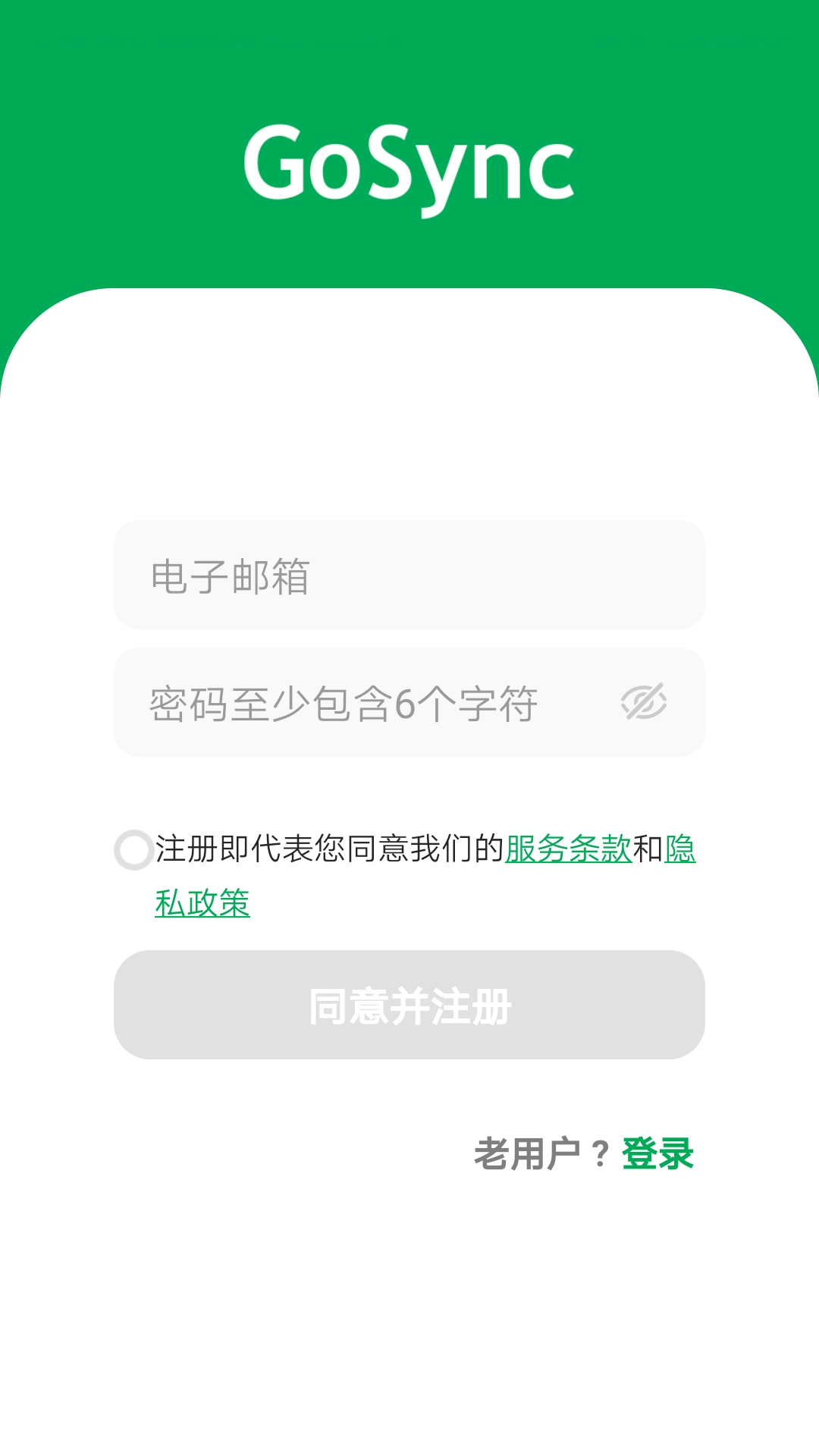
Task: Focus the 密码 password field
Action: (x=364, y=703)
